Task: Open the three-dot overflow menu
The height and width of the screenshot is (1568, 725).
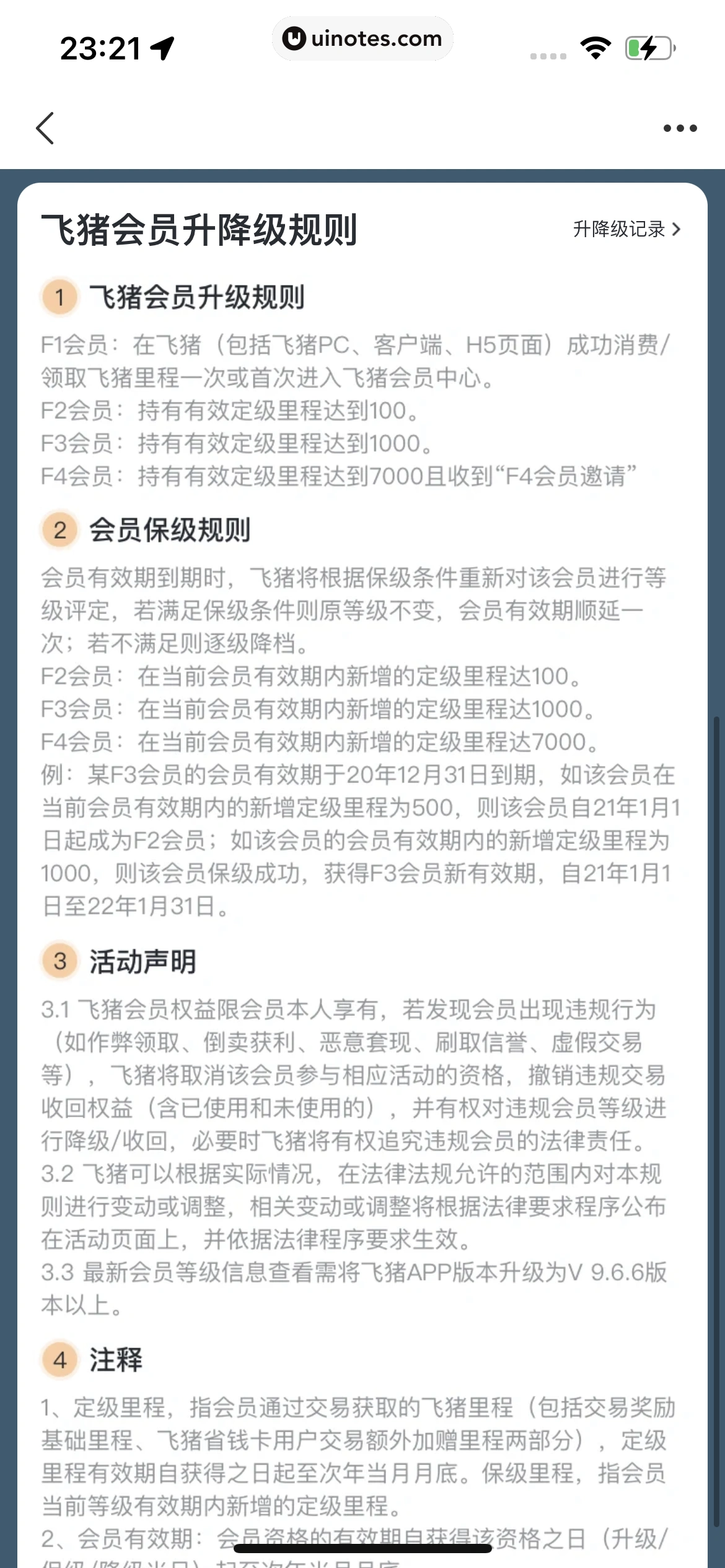Action: pyautogui.click(x=680, y=128)
